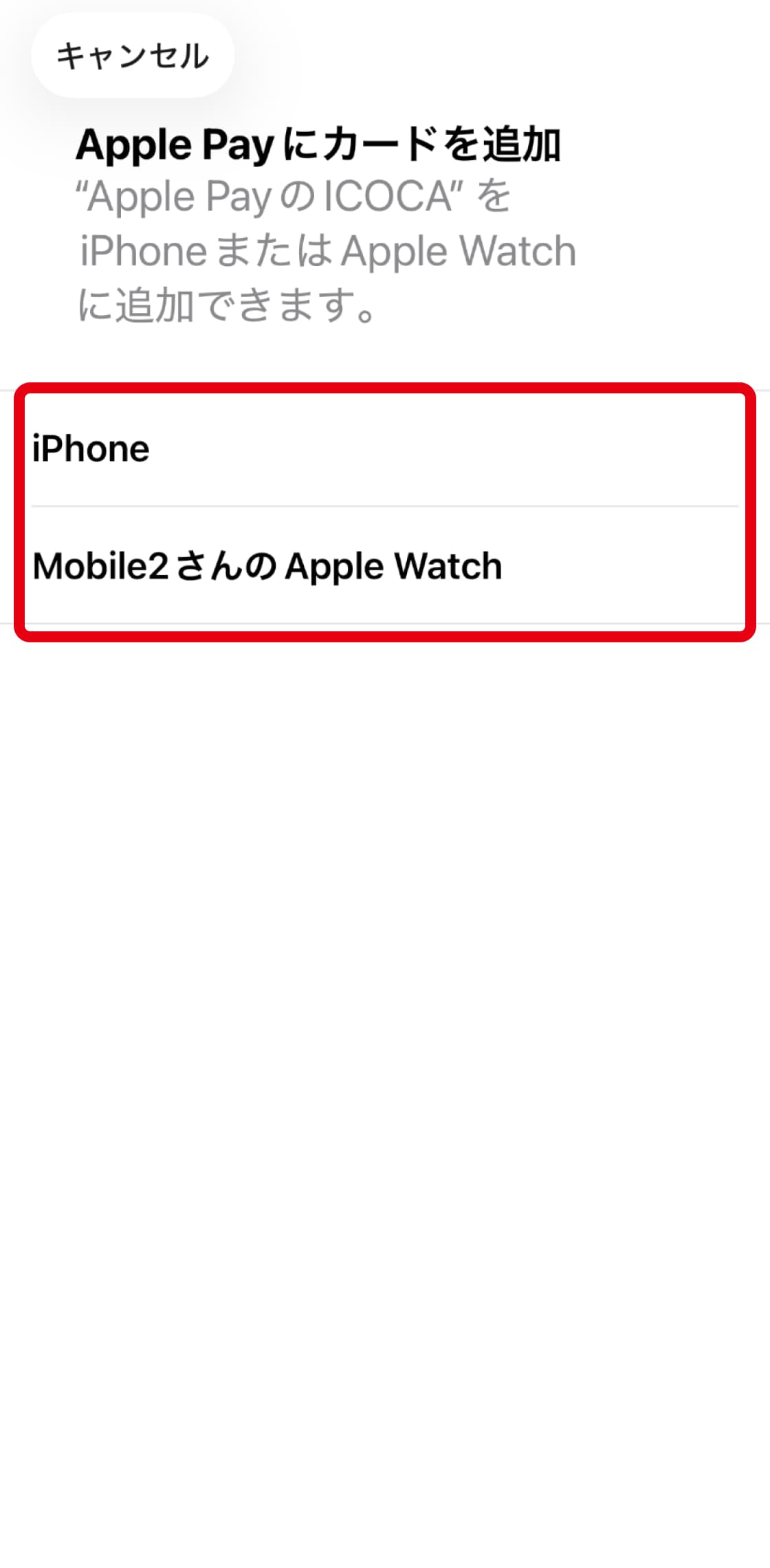Tap the キャンセル button
The image size is (770, 1568).
(132, 56)
